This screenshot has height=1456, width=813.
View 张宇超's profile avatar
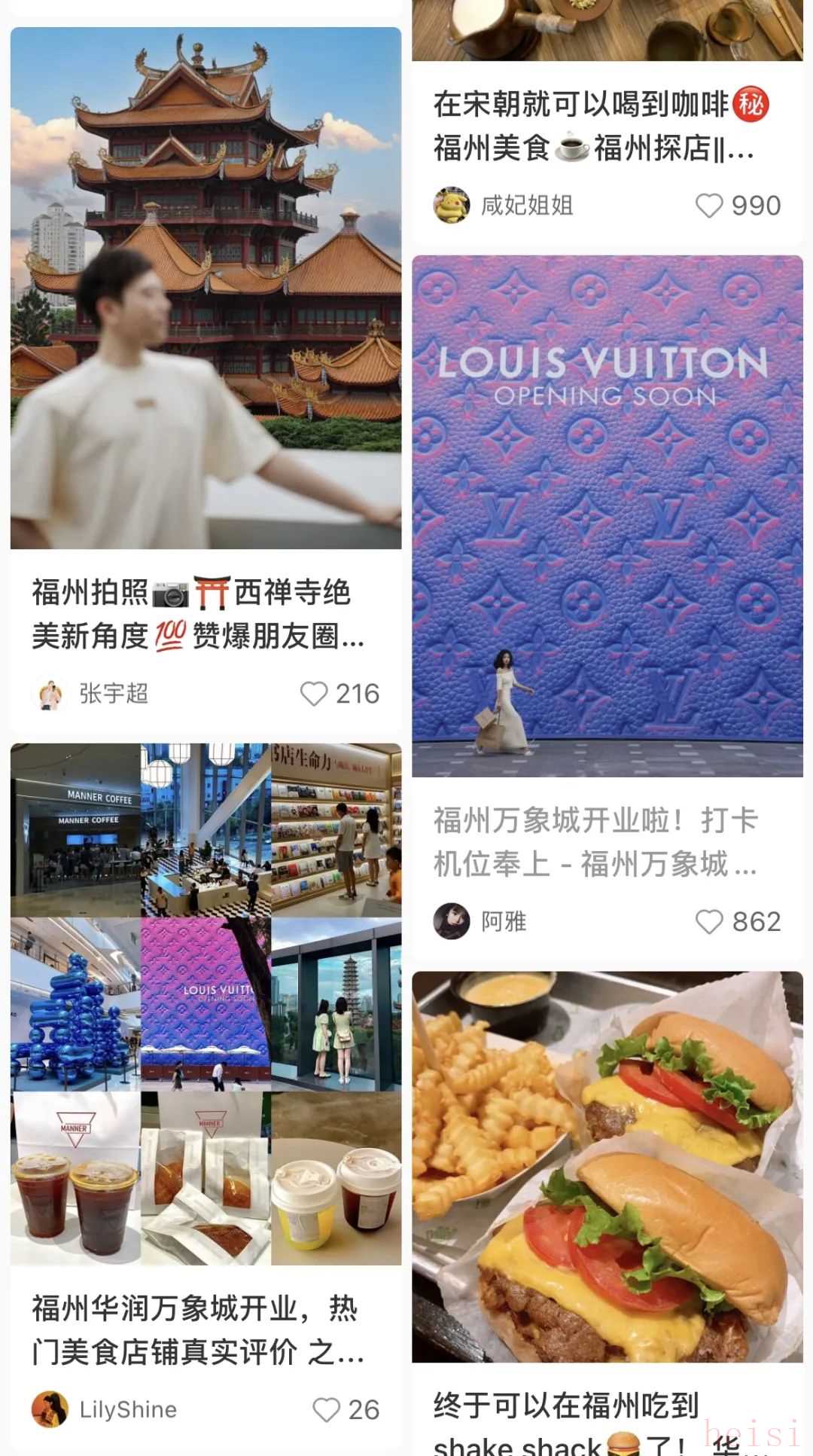point(50,694)
